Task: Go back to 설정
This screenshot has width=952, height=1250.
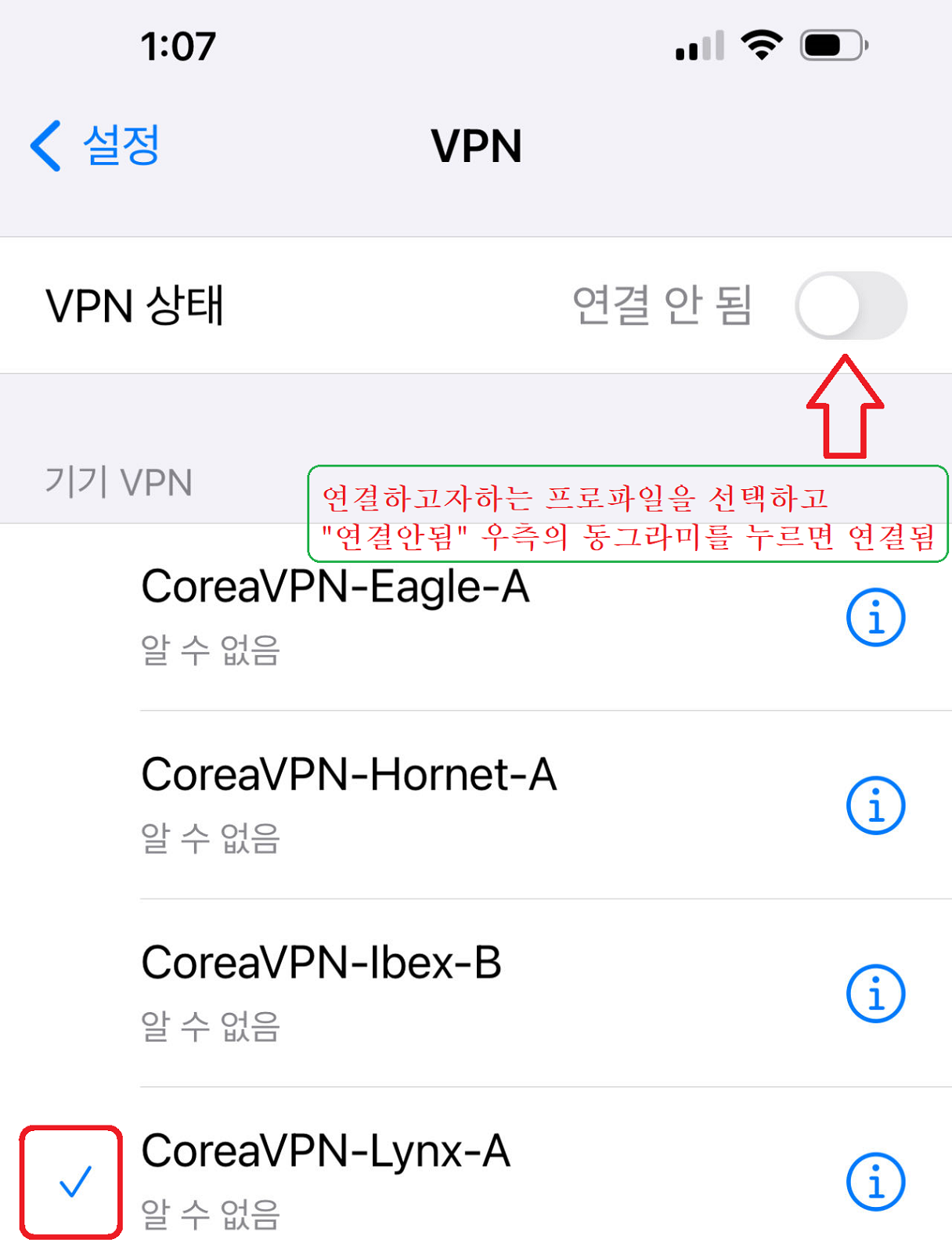Action: [x=96, y=146]
